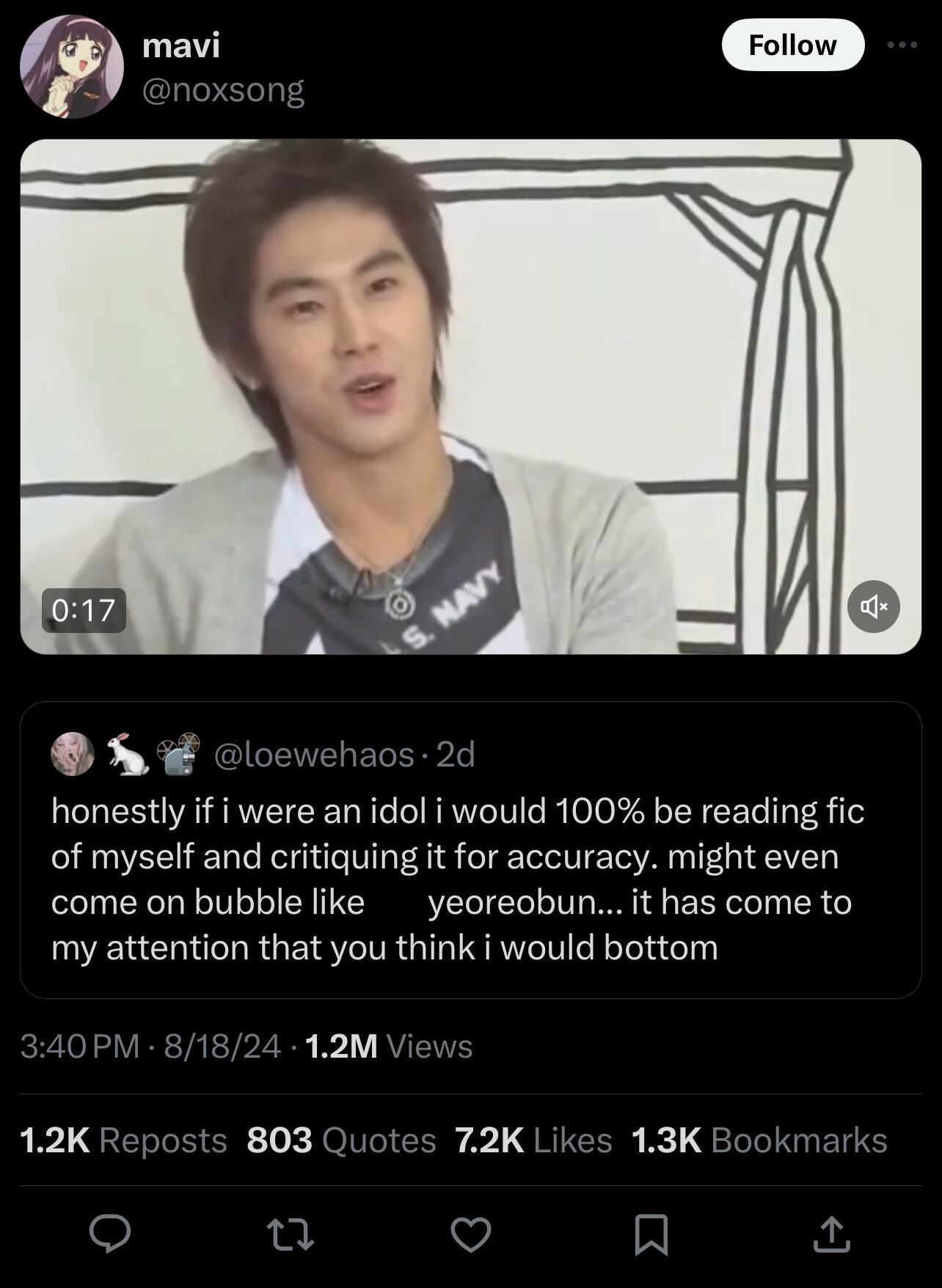Open the @noxsong handle
The width and height of the screenshot is (942, 1288).
pos(223,91)
